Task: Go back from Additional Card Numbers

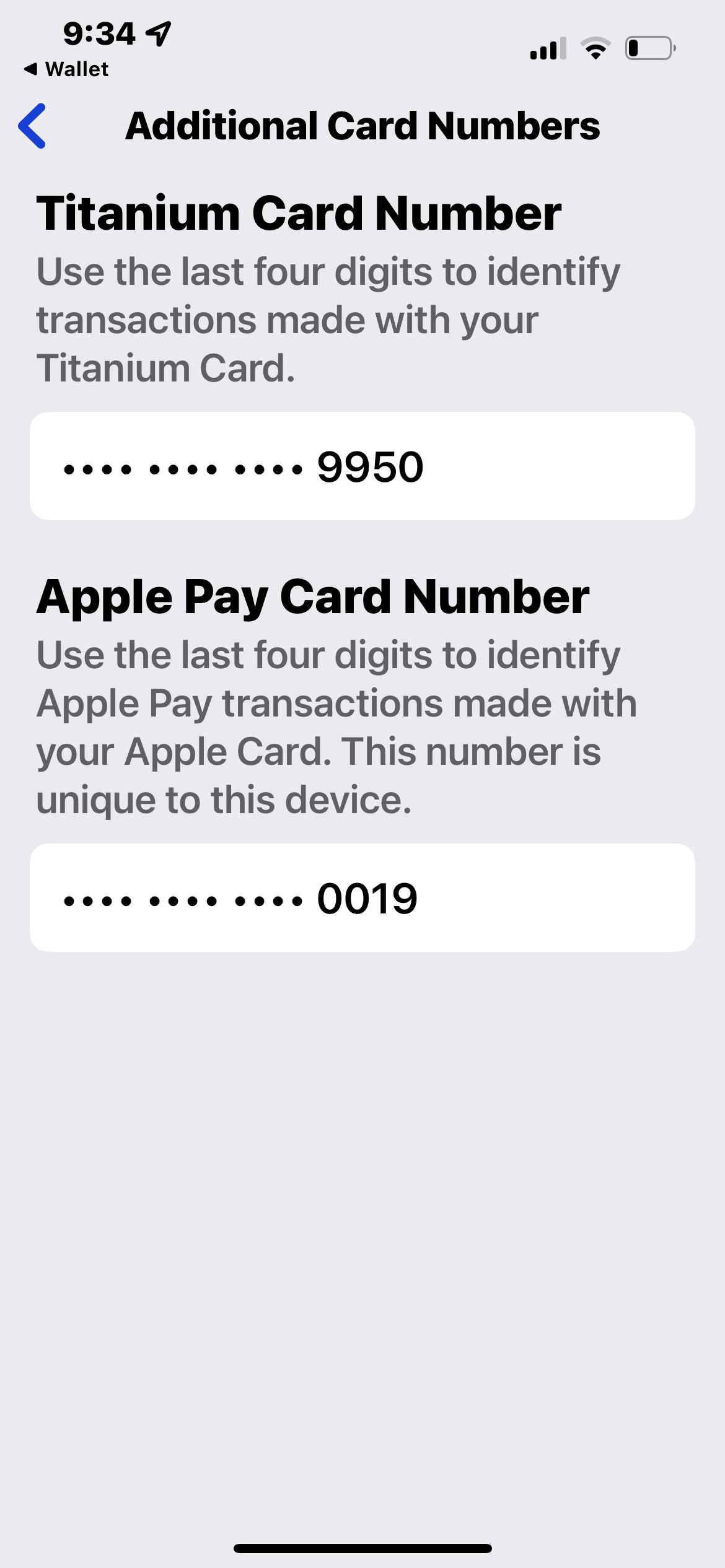Action: 32,126
